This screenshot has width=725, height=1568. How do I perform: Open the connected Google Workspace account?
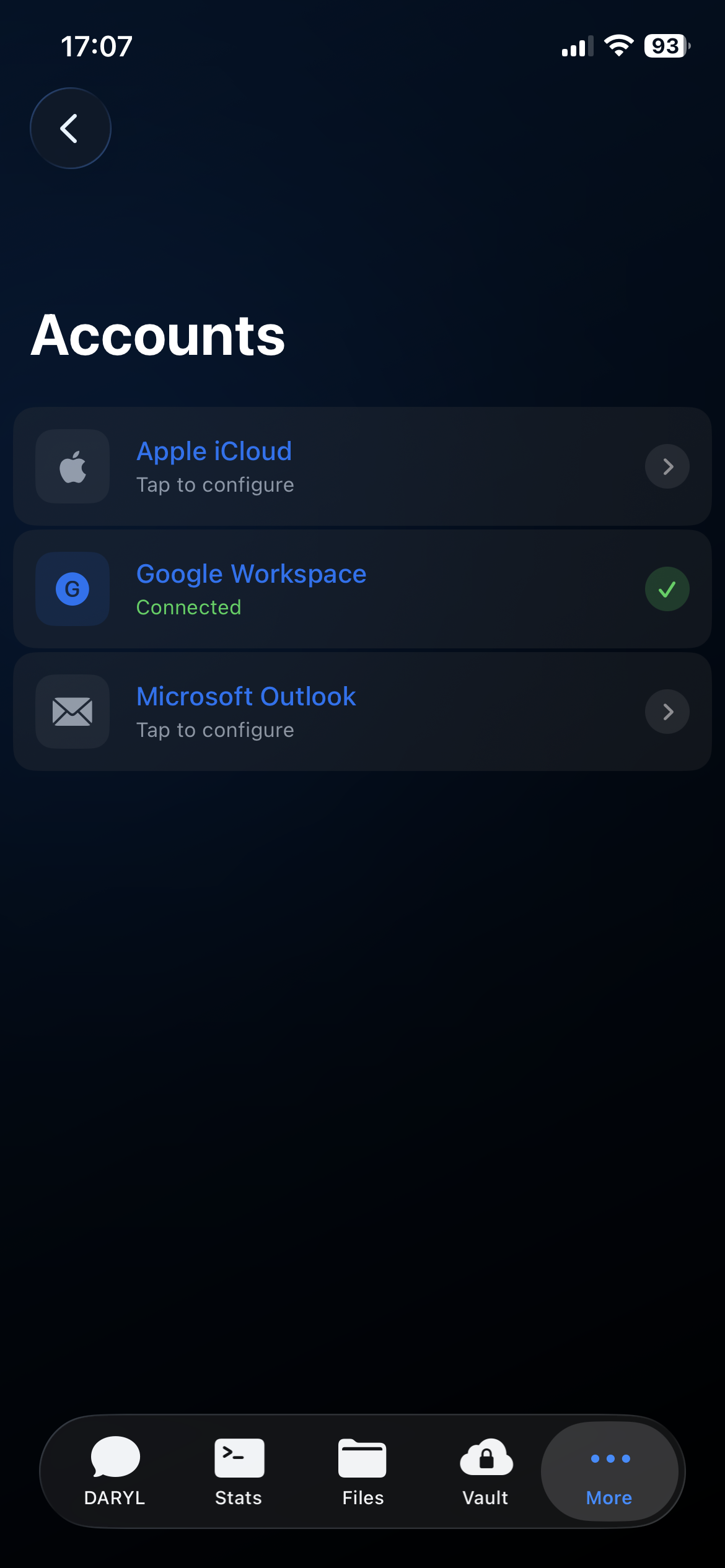[x=362, y=589]
